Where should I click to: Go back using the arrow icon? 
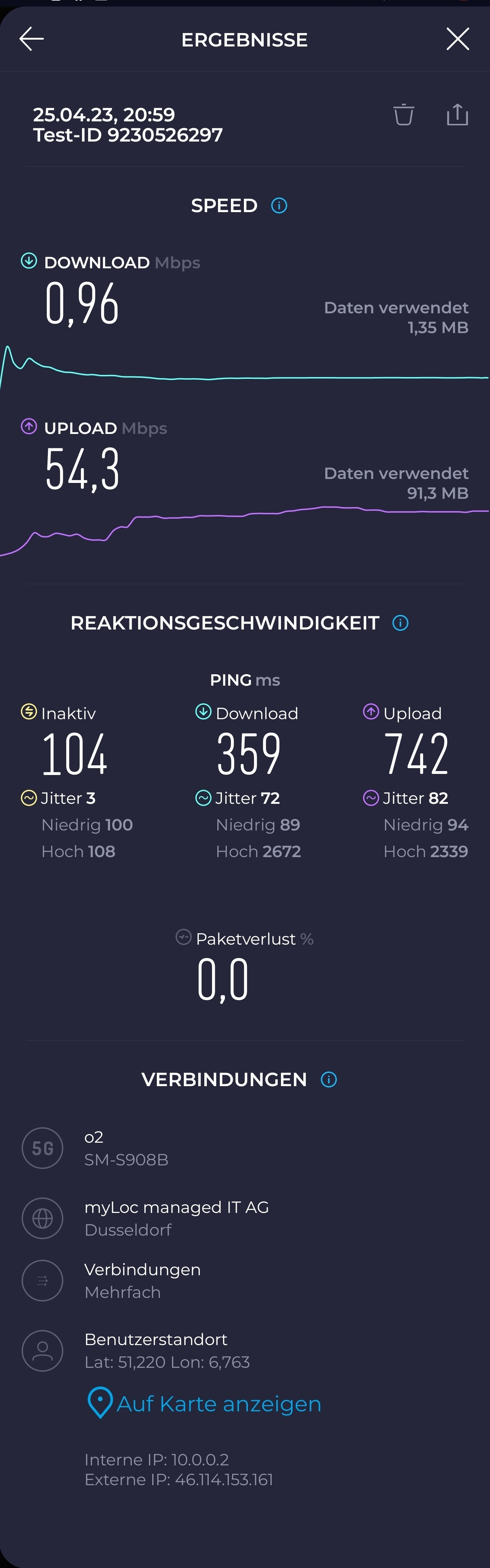pos(32,39)
